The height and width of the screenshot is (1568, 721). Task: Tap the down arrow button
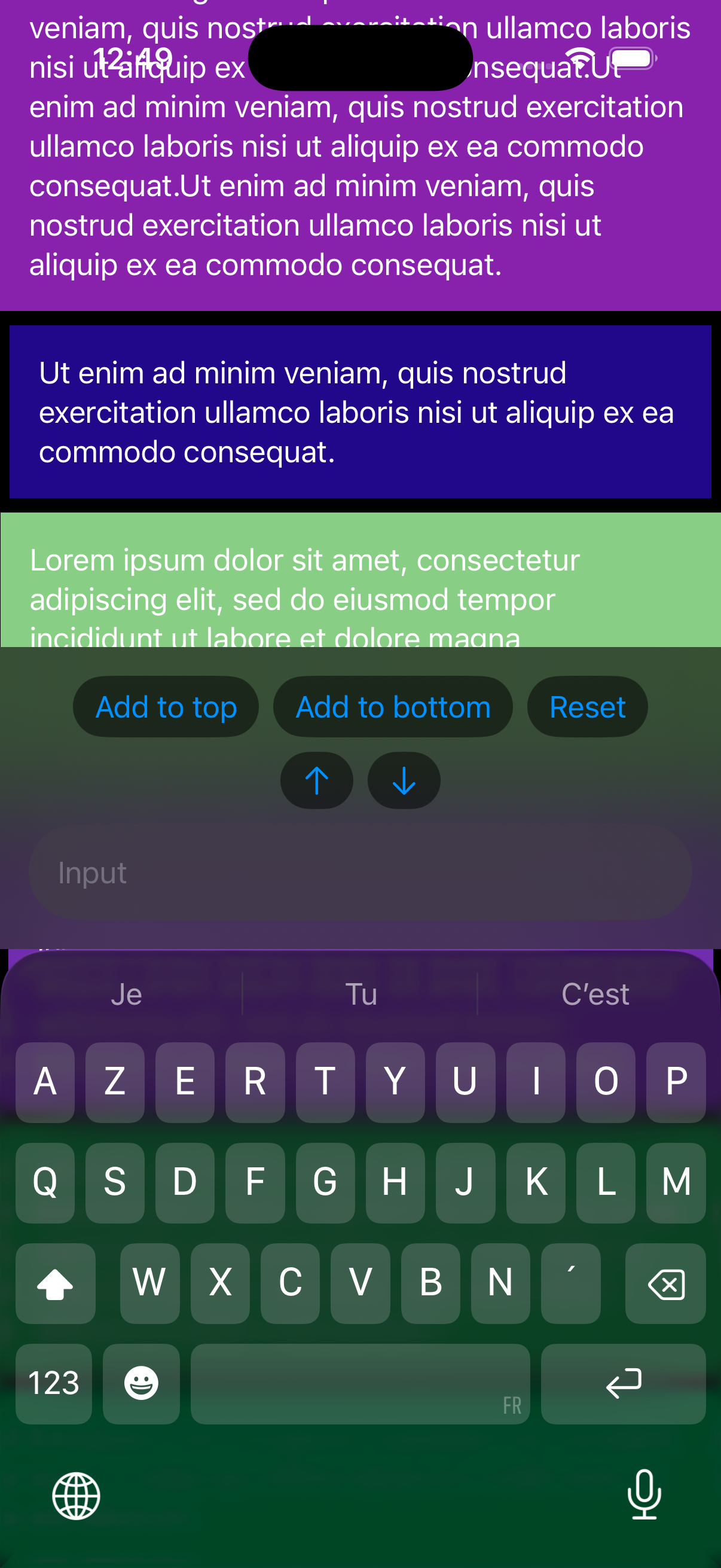click(404, 780)
